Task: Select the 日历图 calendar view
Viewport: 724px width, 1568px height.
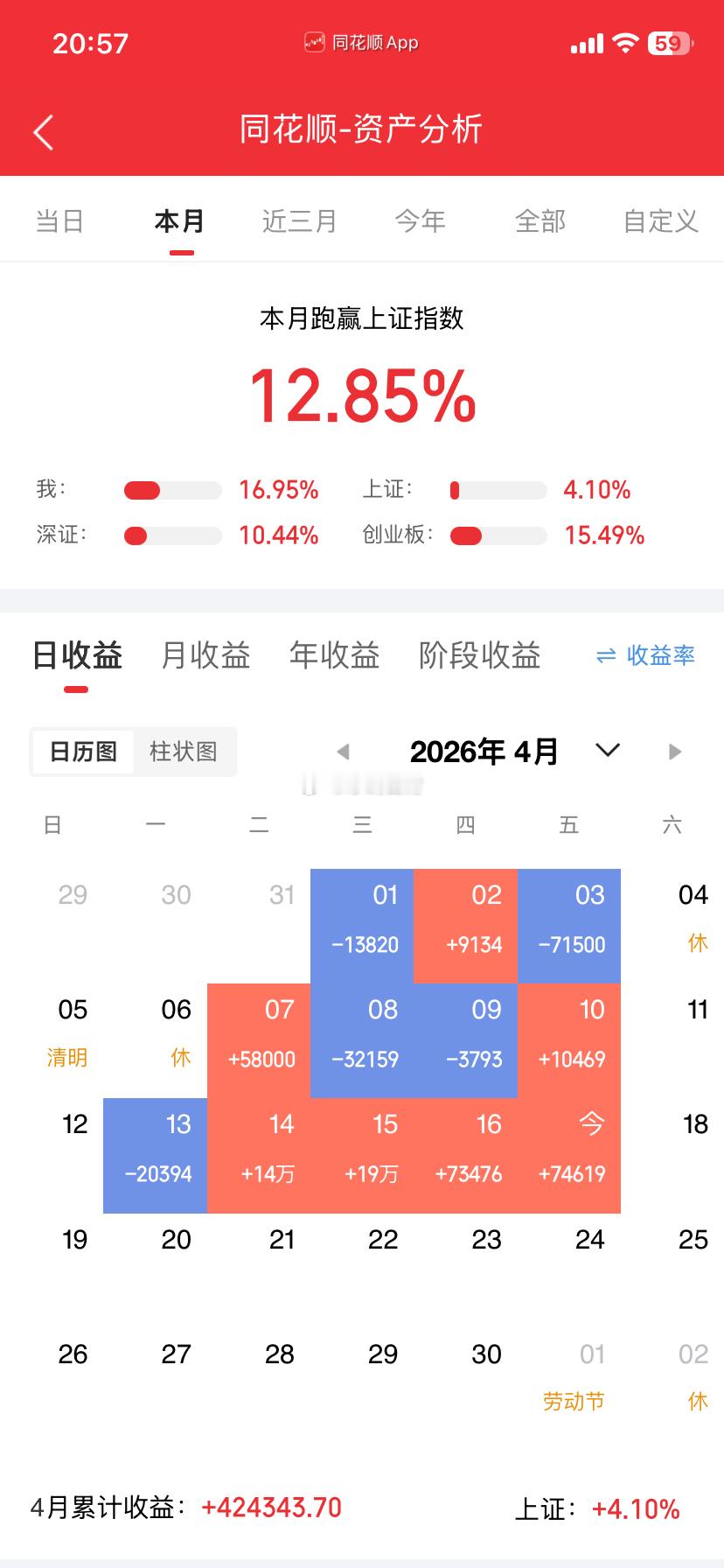Action: pyautogui.click(x=81, y=751)
